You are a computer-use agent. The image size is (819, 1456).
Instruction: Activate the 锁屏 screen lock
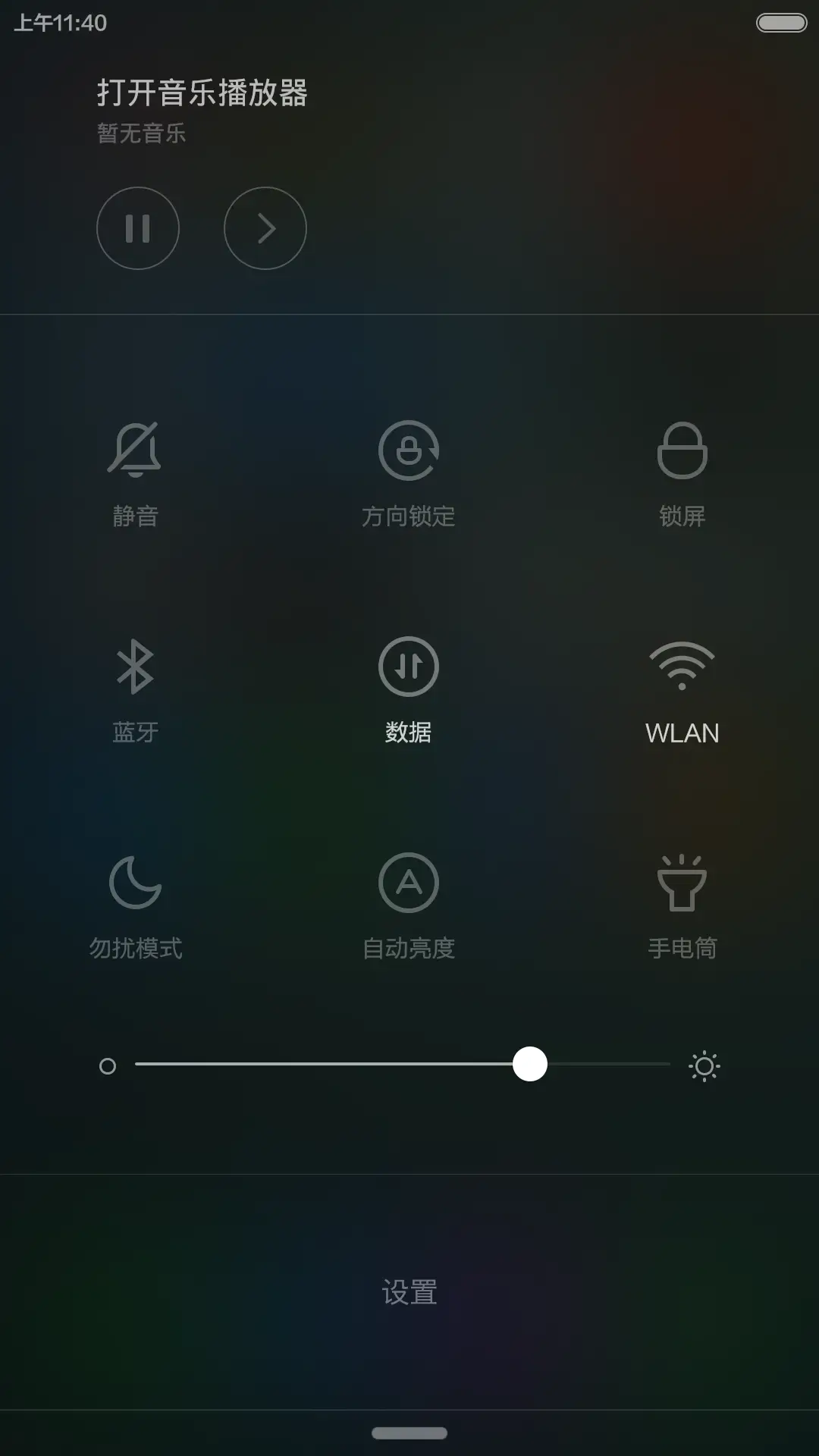pos(681,470)
